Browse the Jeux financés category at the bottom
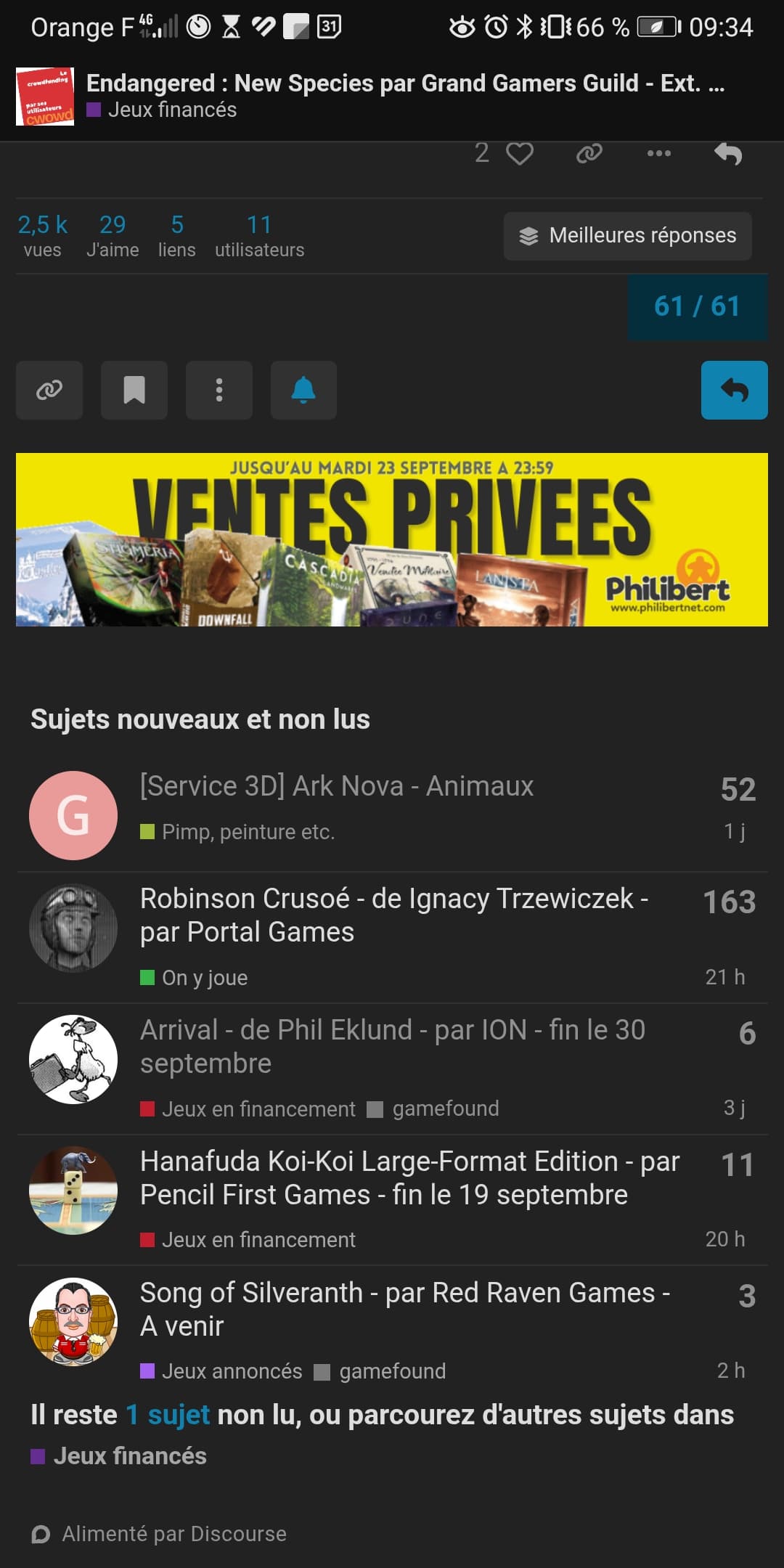The image size is (784, 1568). (x=129, y=1455)
